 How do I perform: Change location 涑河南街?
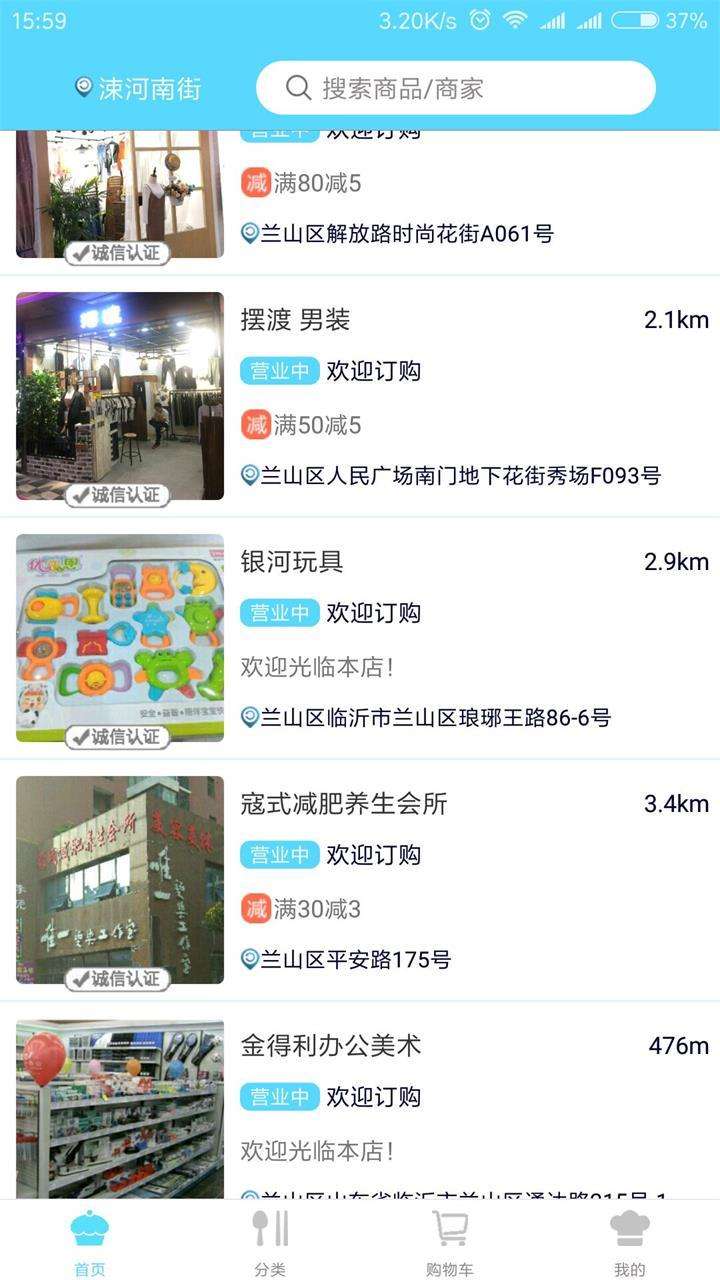[139, 88]
